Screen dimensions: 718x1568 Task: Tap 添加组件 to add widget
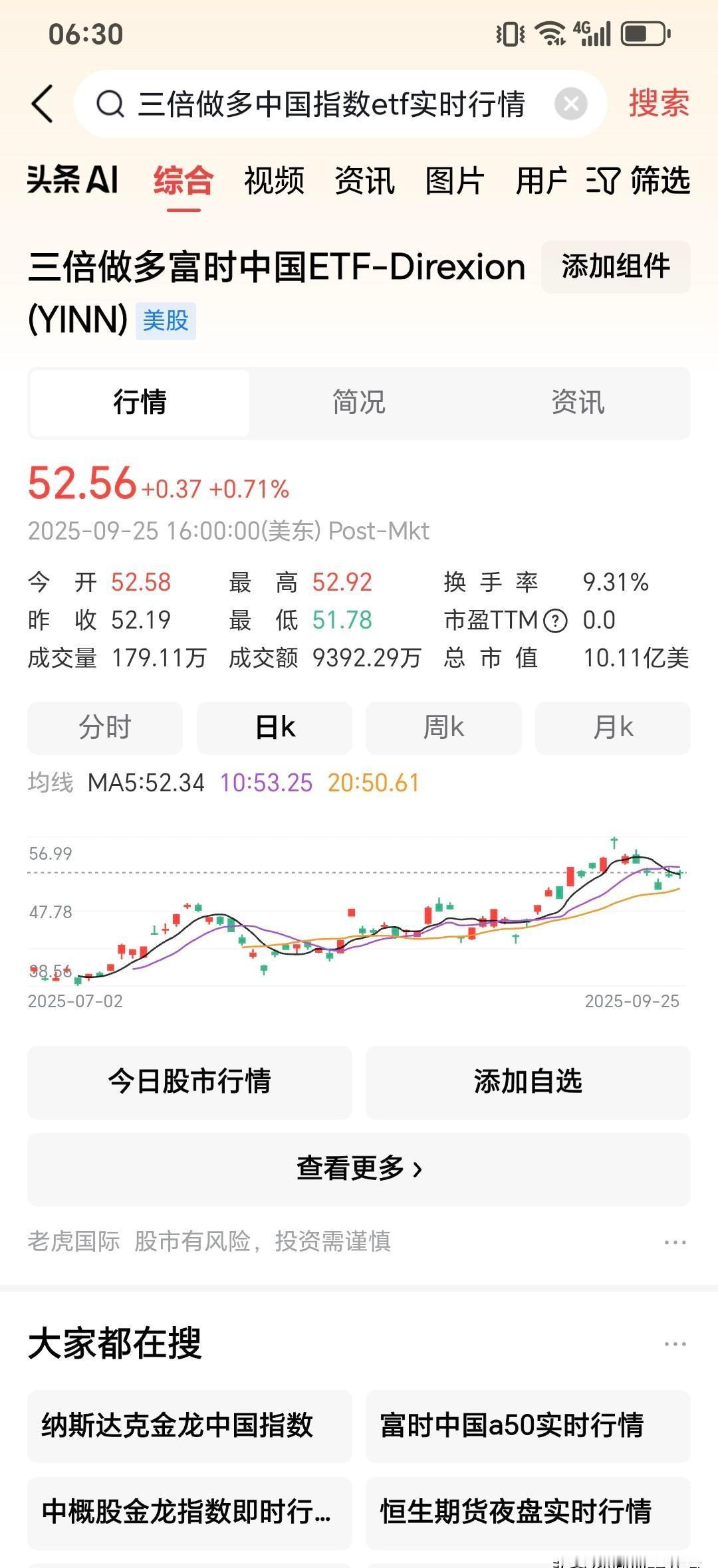pyautogui.click(x=616, y=266)
